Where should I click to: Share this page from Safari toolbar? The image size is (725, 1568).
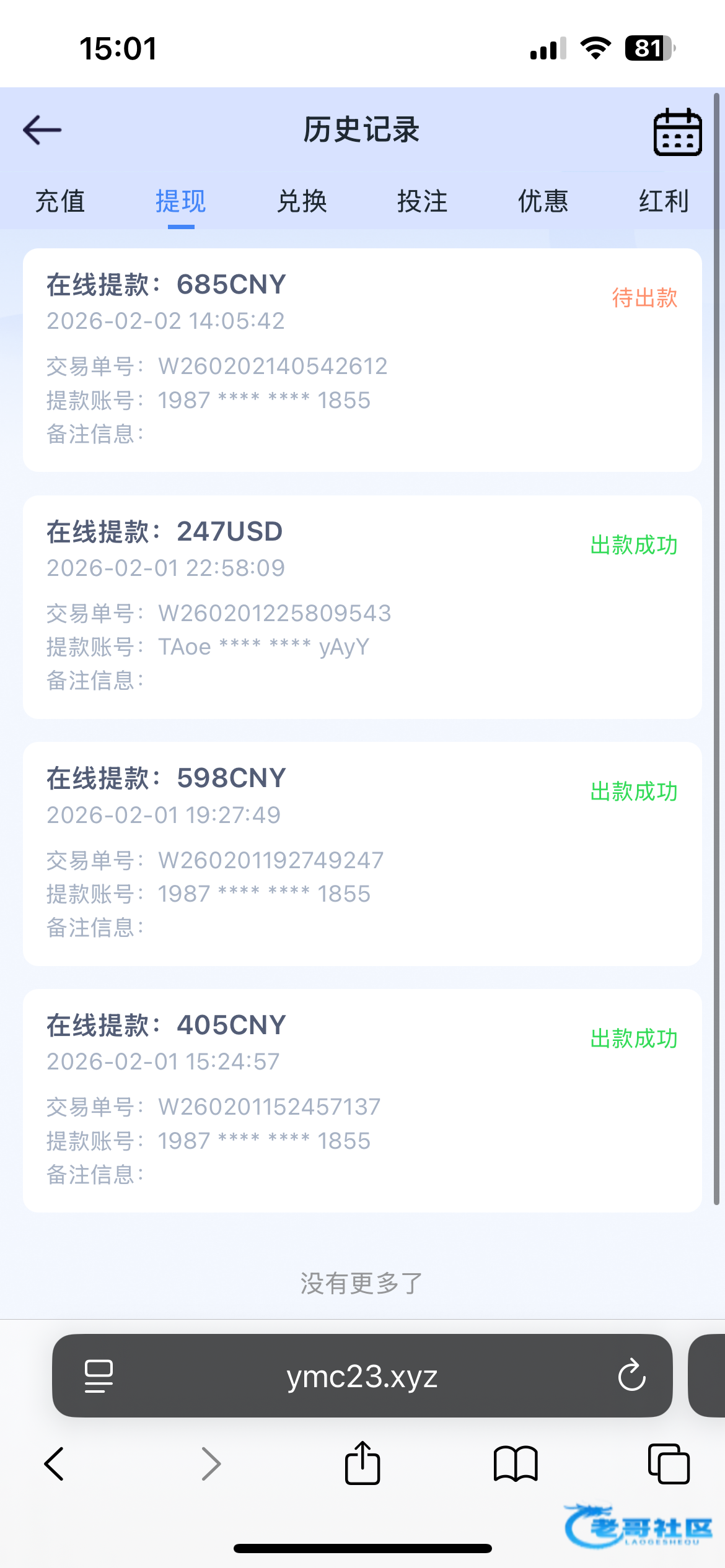pos(362,1464)
